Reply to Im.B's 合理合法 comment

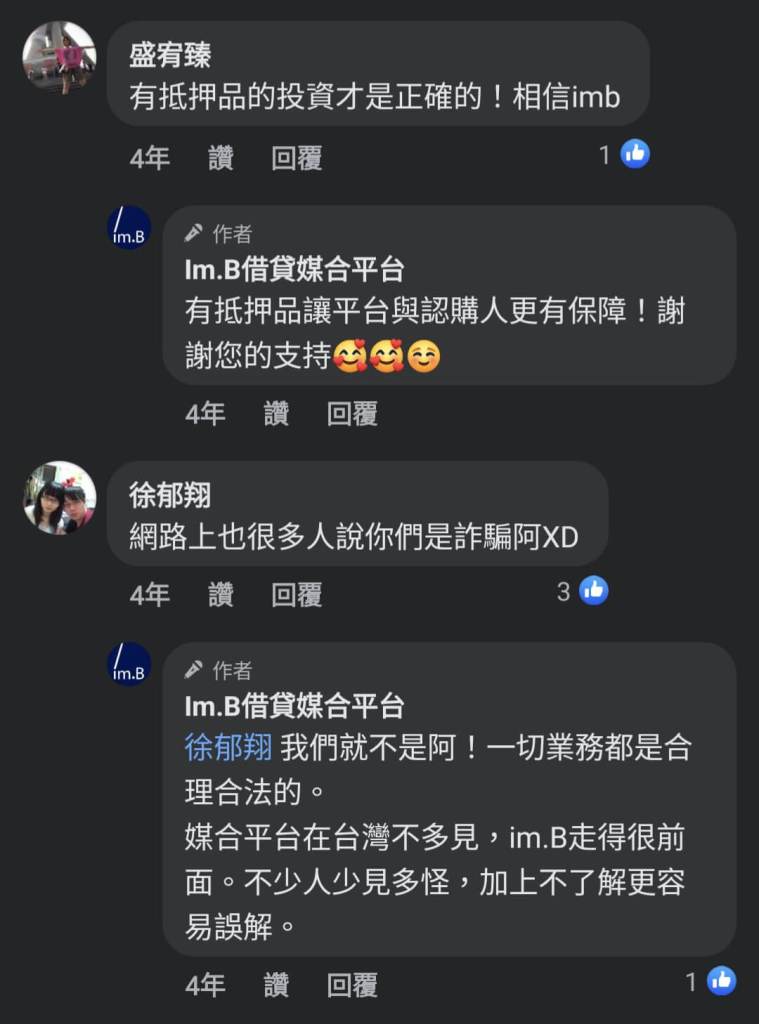[x=352, y=985]
